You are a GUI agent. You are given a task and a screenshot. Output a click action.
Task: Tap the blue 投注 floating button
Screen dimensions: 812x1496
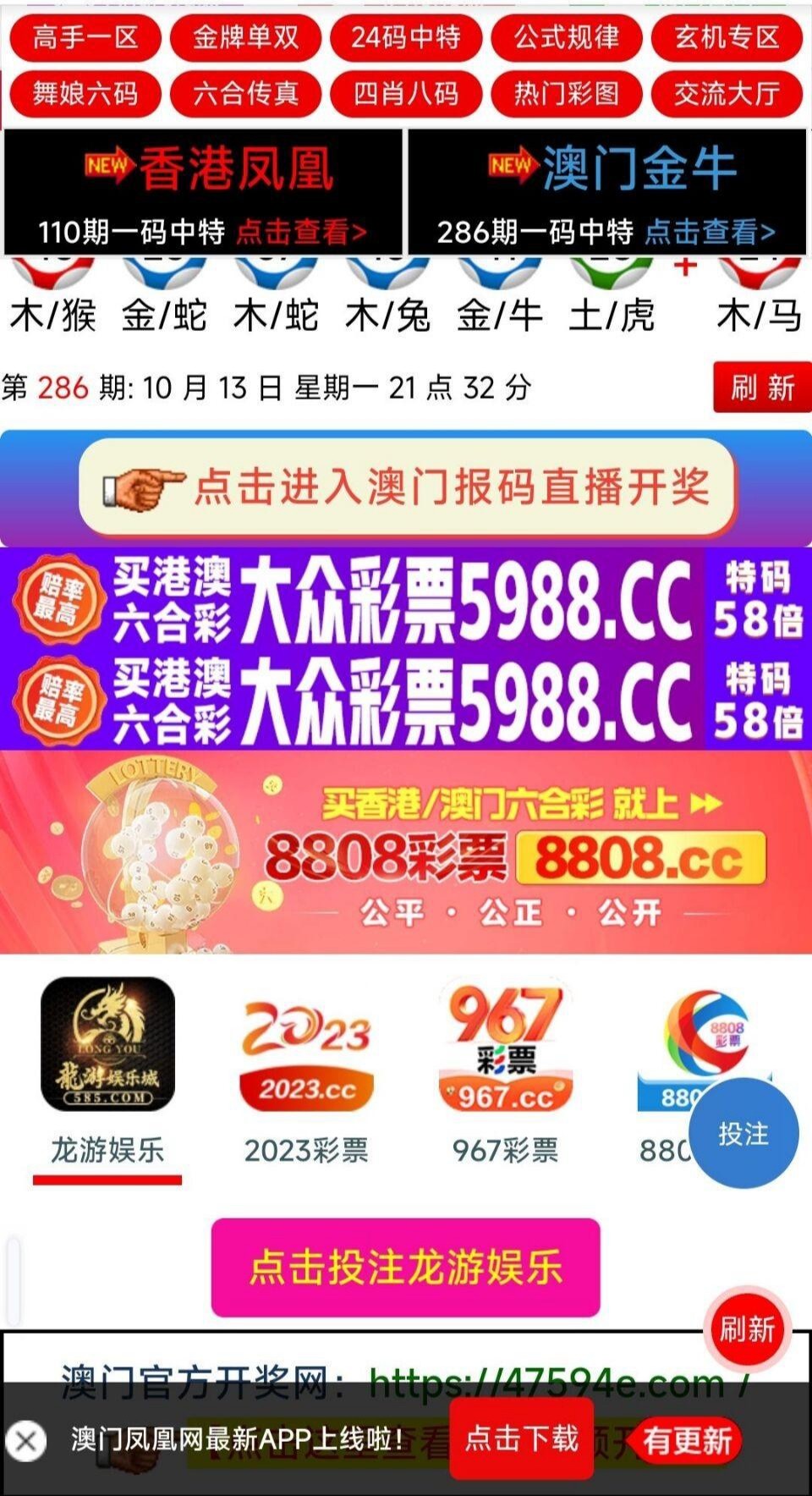tap(743, 1133)
